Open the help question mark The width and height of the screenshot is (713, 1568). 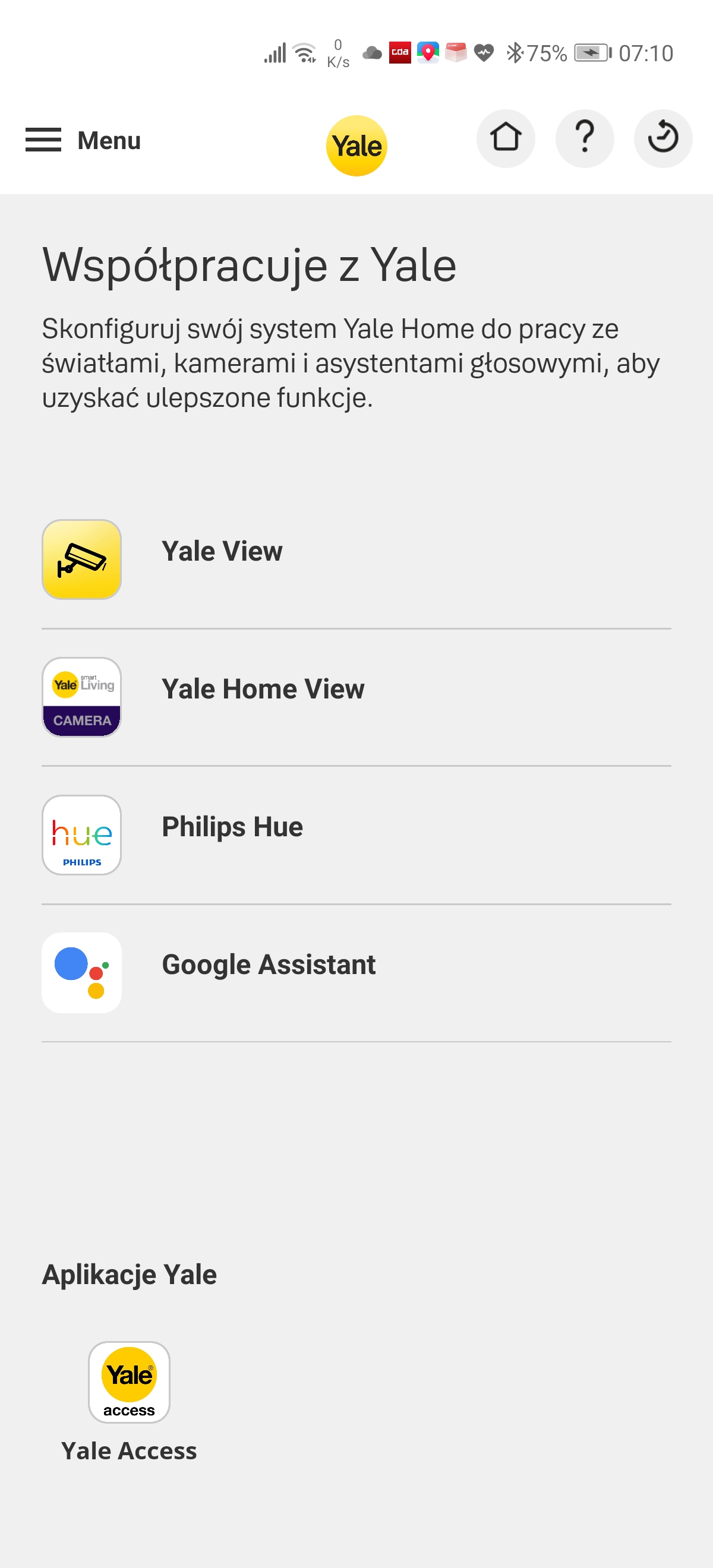coord(584,138)
